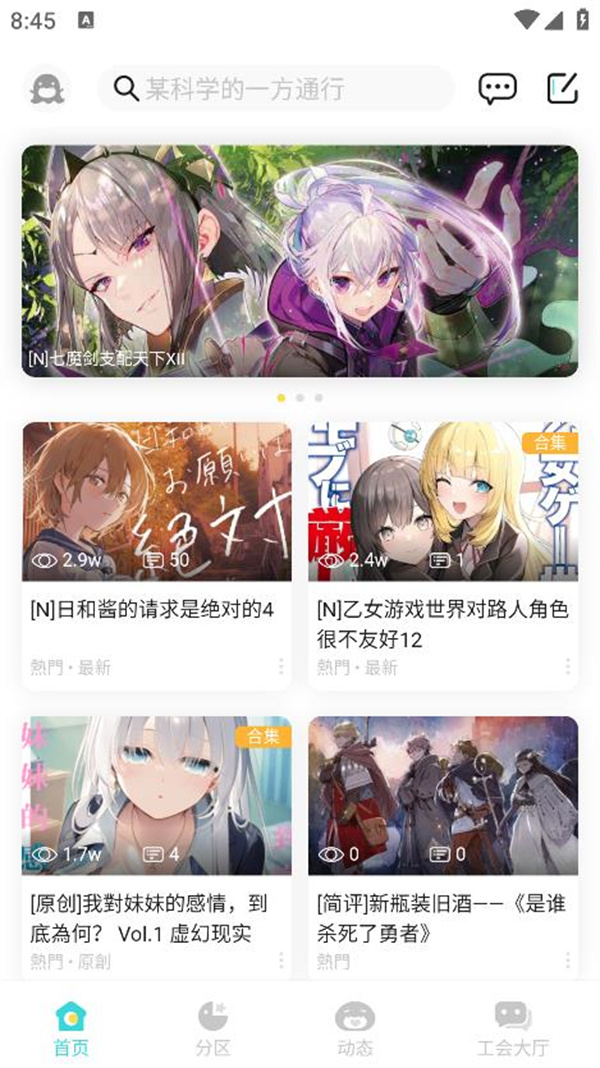Open the messages chat bubble icon
600x1068 pixels.
(x=497, y=89)
